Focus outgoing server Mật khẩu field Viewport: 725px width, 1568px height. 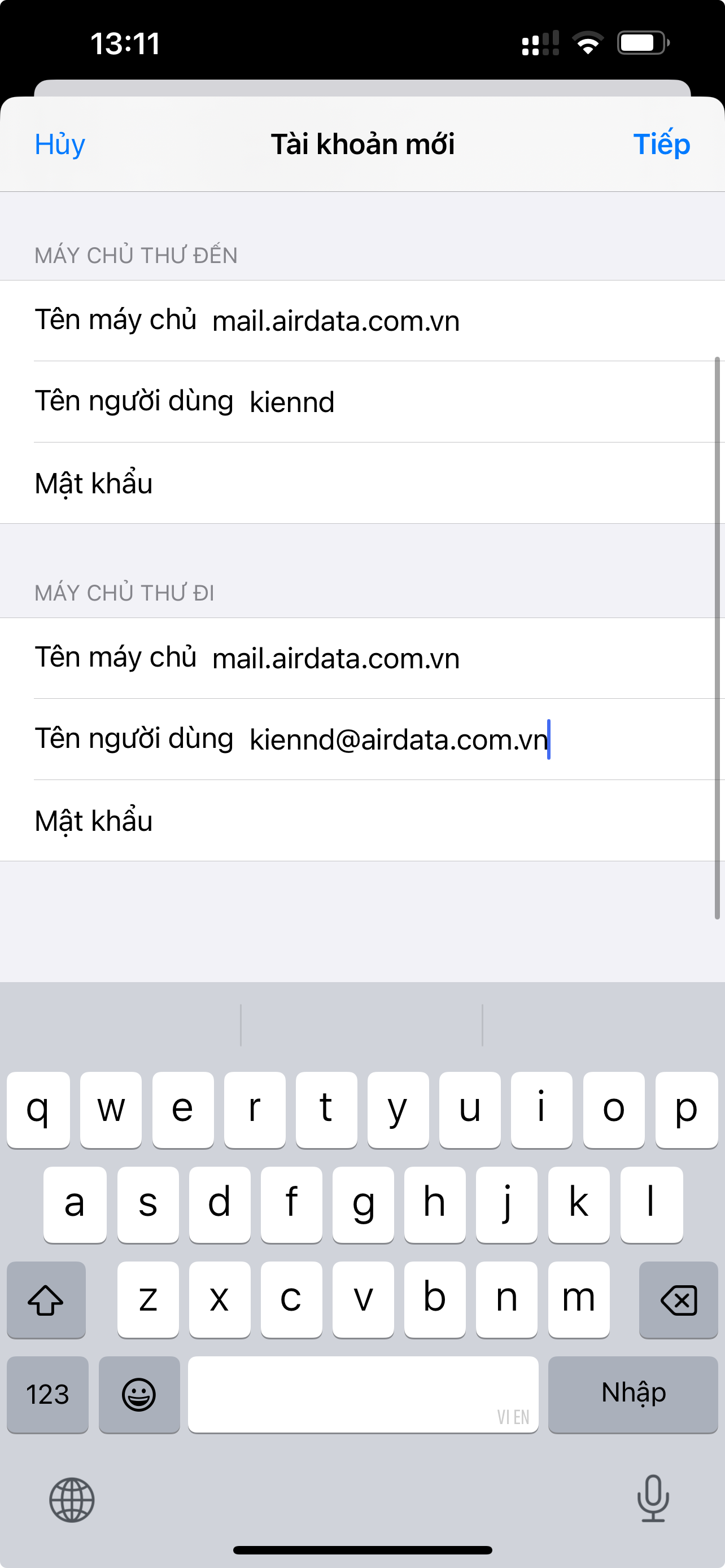coord(426,821)
